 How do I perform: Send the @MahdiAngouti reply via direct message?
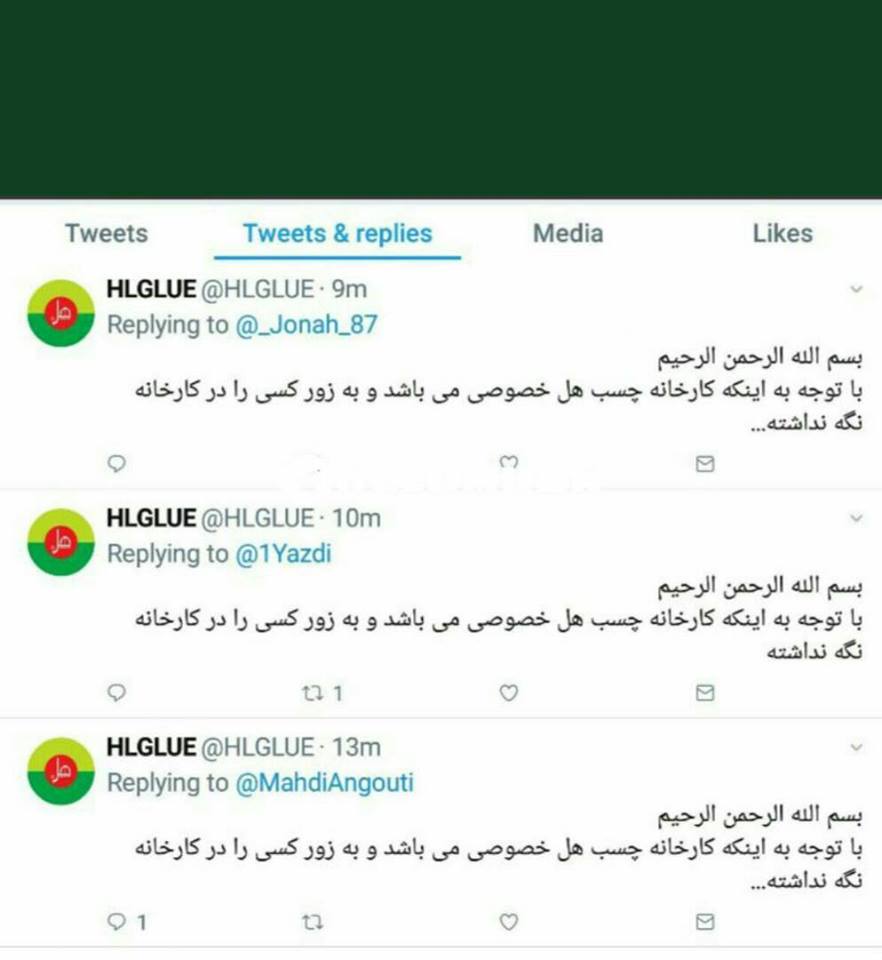pyautogui.click(x=704, y=921)
